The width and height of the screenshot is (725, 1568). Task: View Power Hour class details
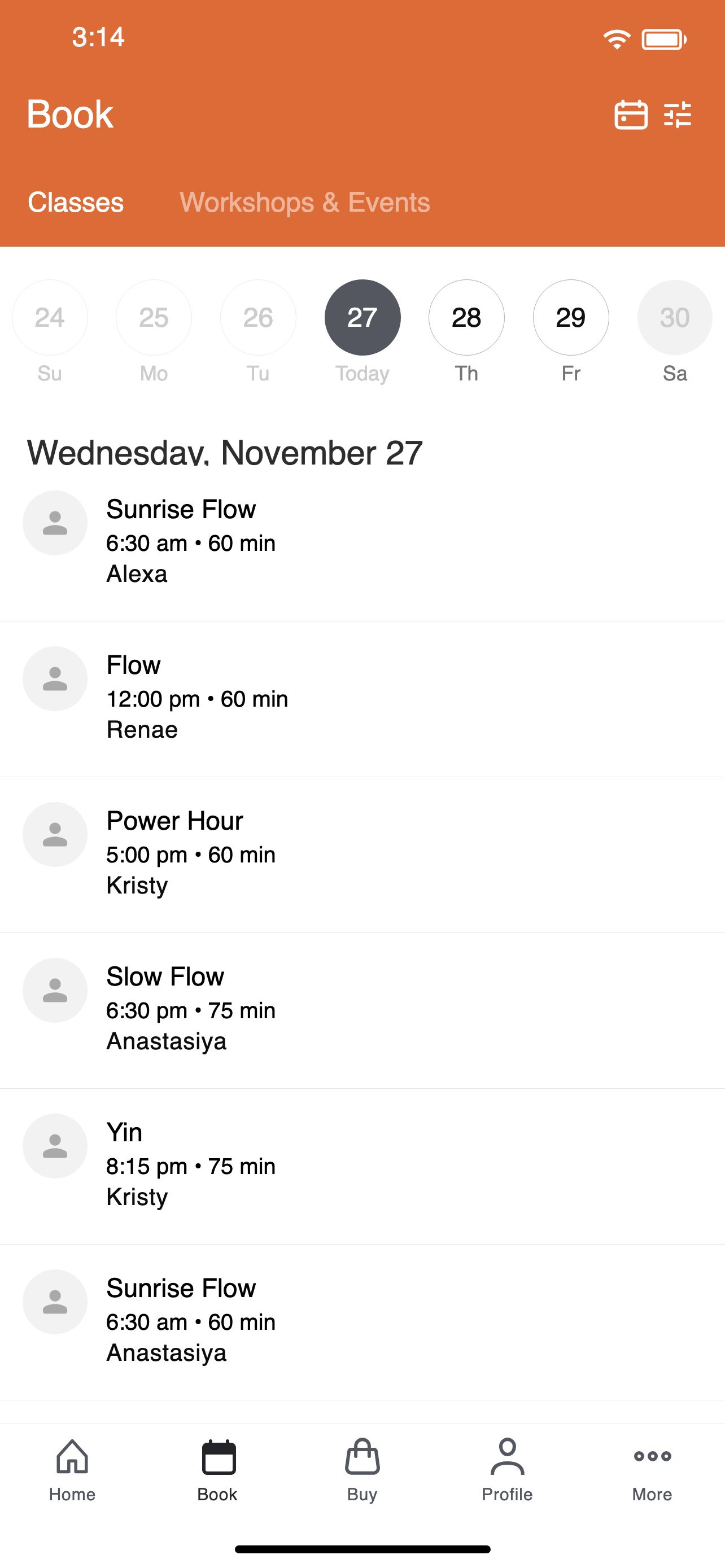(362, 855)
